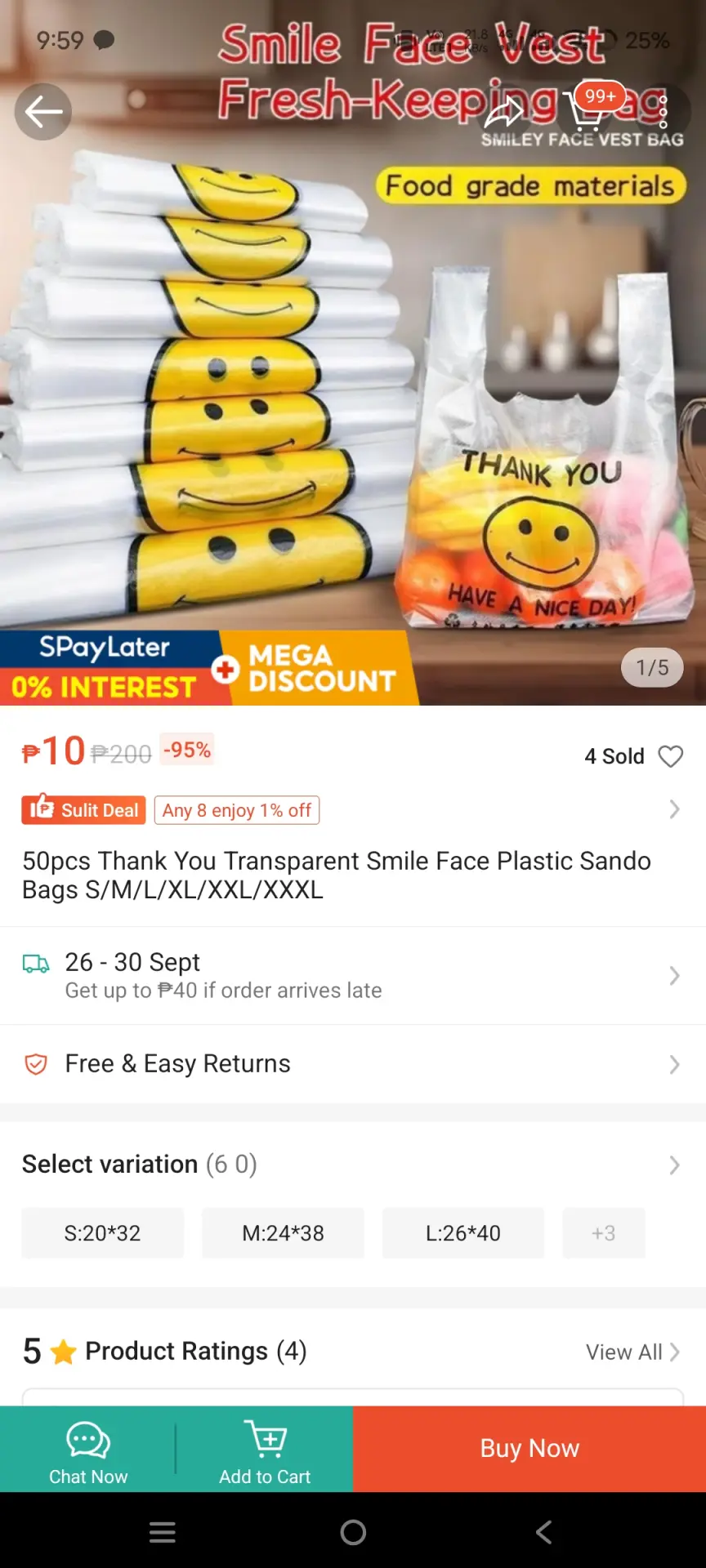706x1568 pixels.
Task: Open the three-dot overflow menu
Action: 663,112
